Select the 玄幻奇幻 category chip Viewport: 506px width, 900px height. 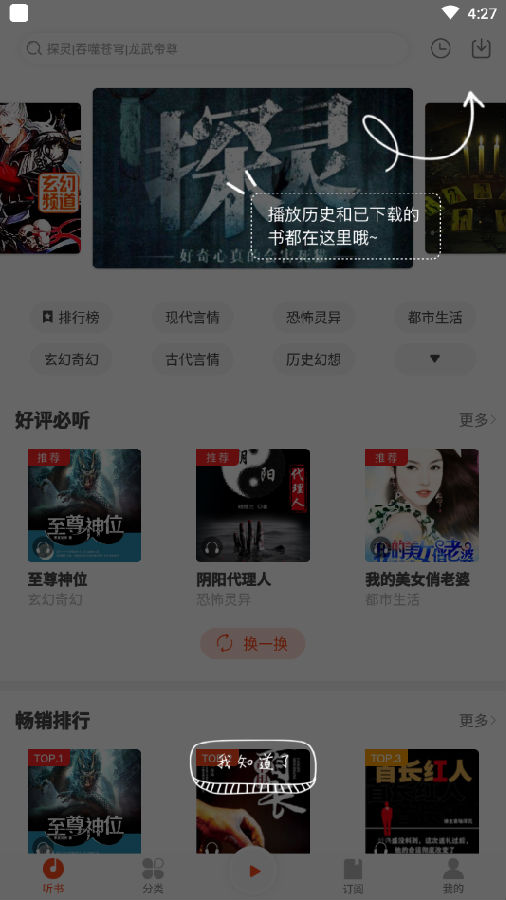pos(71,359)
